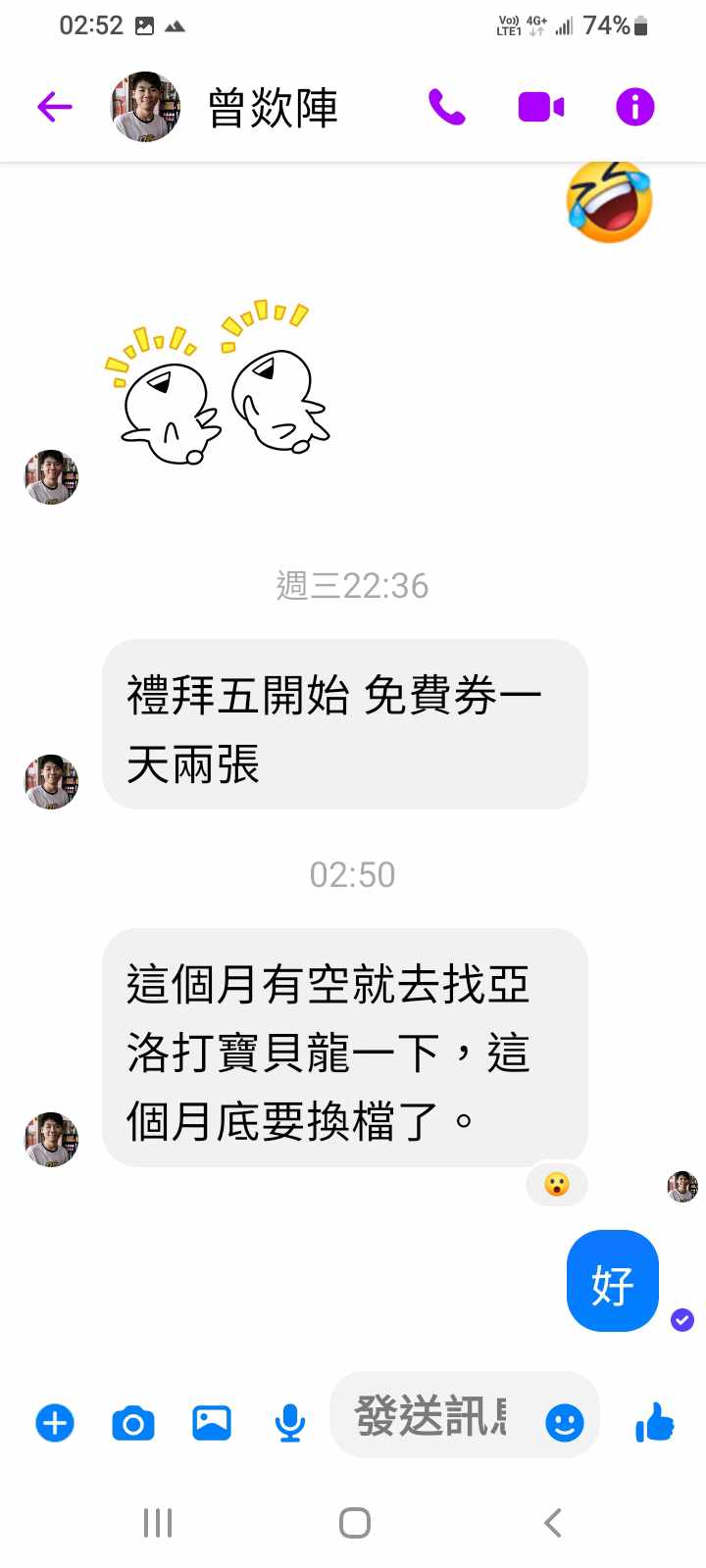Send a thumbs-up like
This screenshot has height=1568, width=706.
click(x=654, y=1422)
